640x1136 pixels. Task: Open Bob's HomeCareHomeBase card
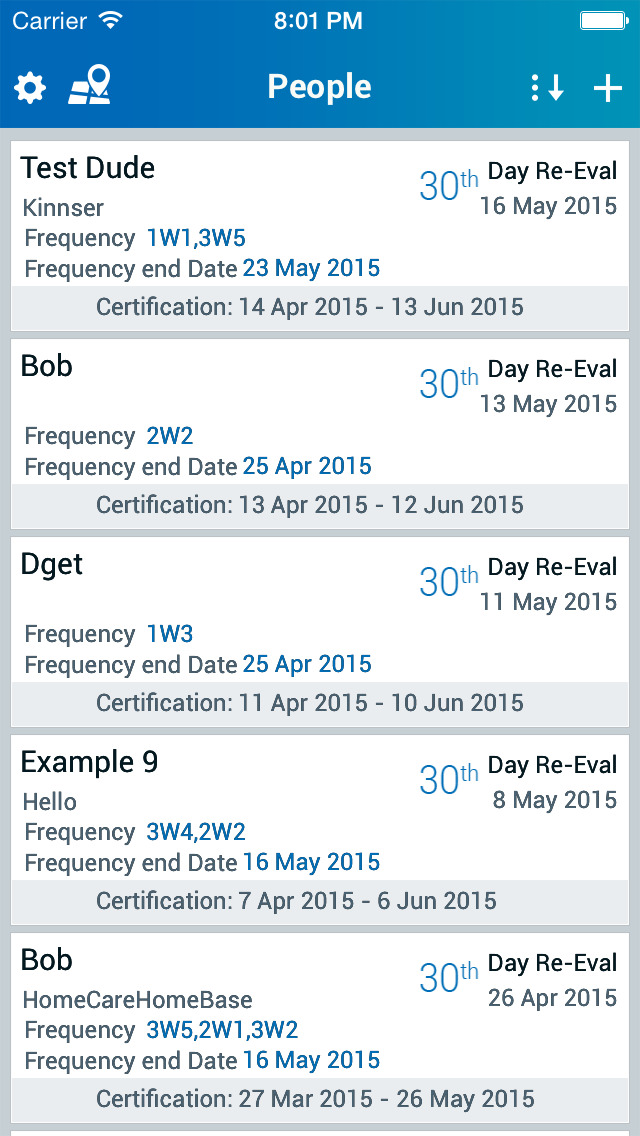coord(320,1028)
